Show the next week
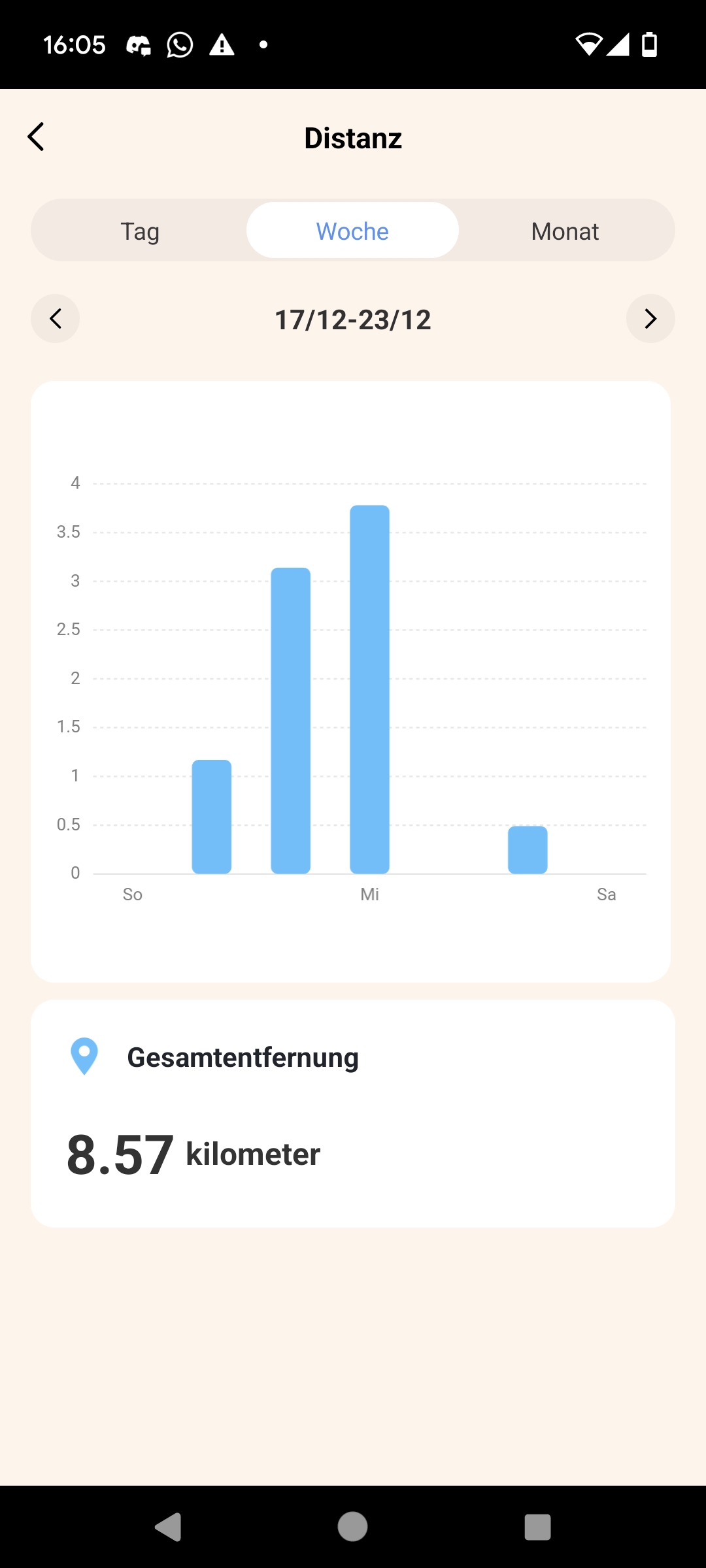706x1568 pixels. (x=650, y=319)
